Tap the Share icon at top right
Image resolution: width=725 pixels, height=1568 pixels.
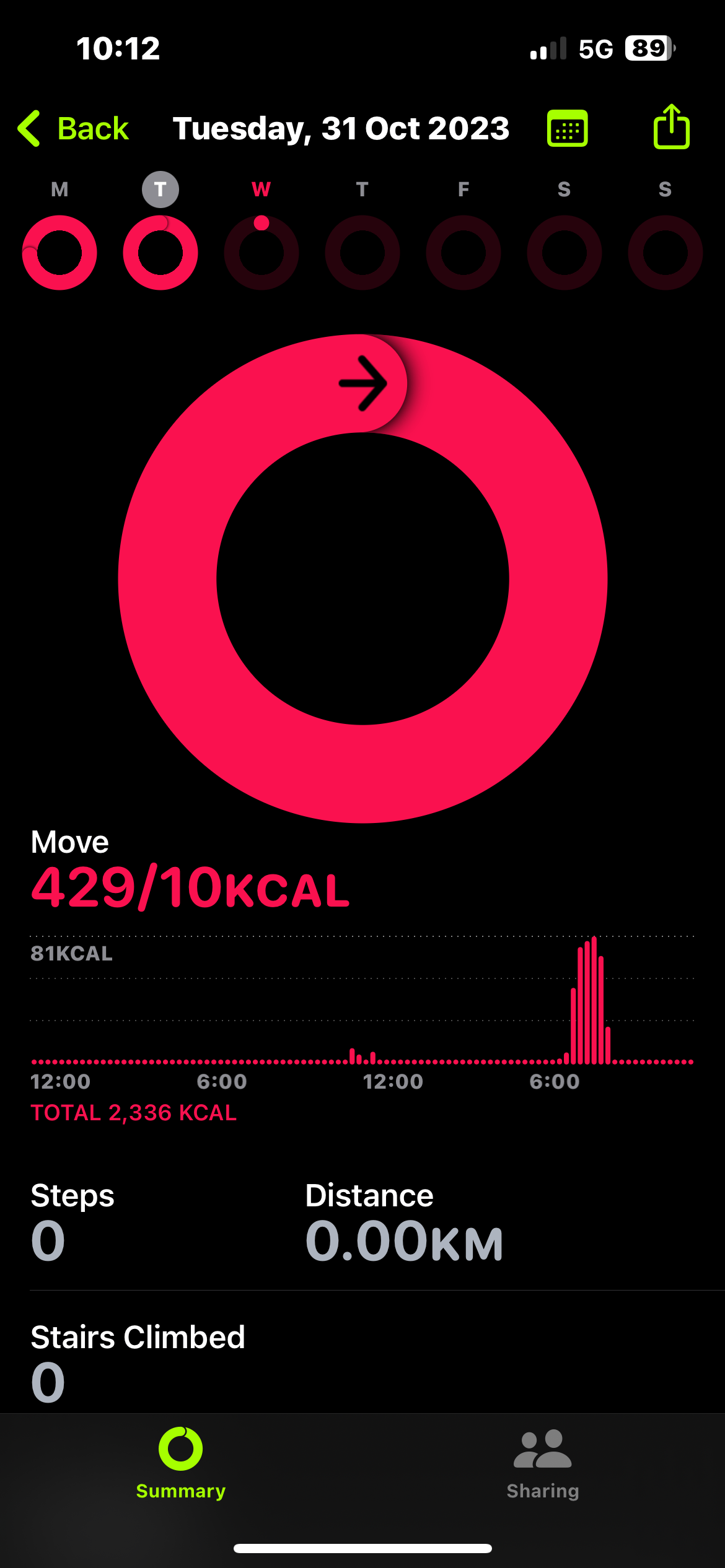pos(671,127)
